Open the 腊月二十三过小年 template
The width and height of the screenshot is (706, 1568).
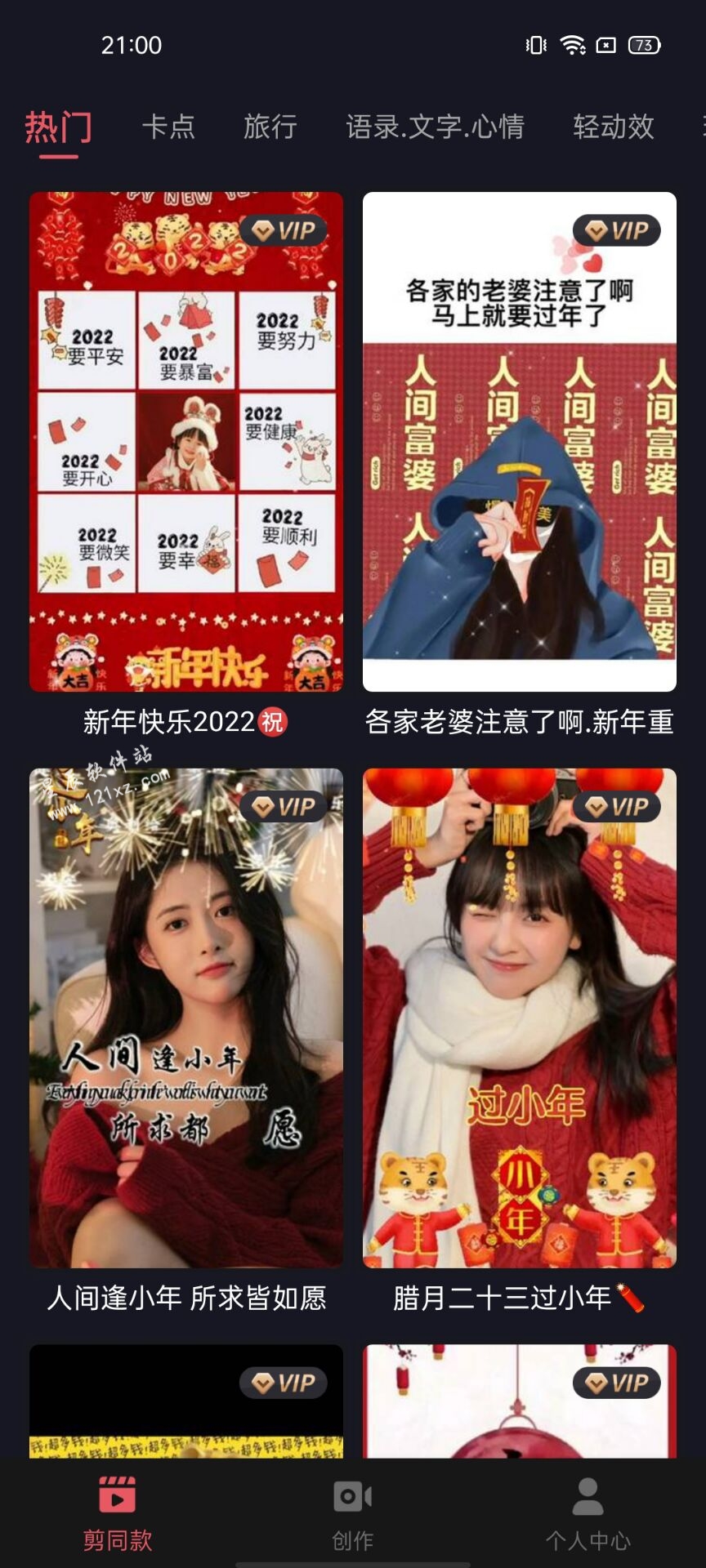pos(520,1018)
